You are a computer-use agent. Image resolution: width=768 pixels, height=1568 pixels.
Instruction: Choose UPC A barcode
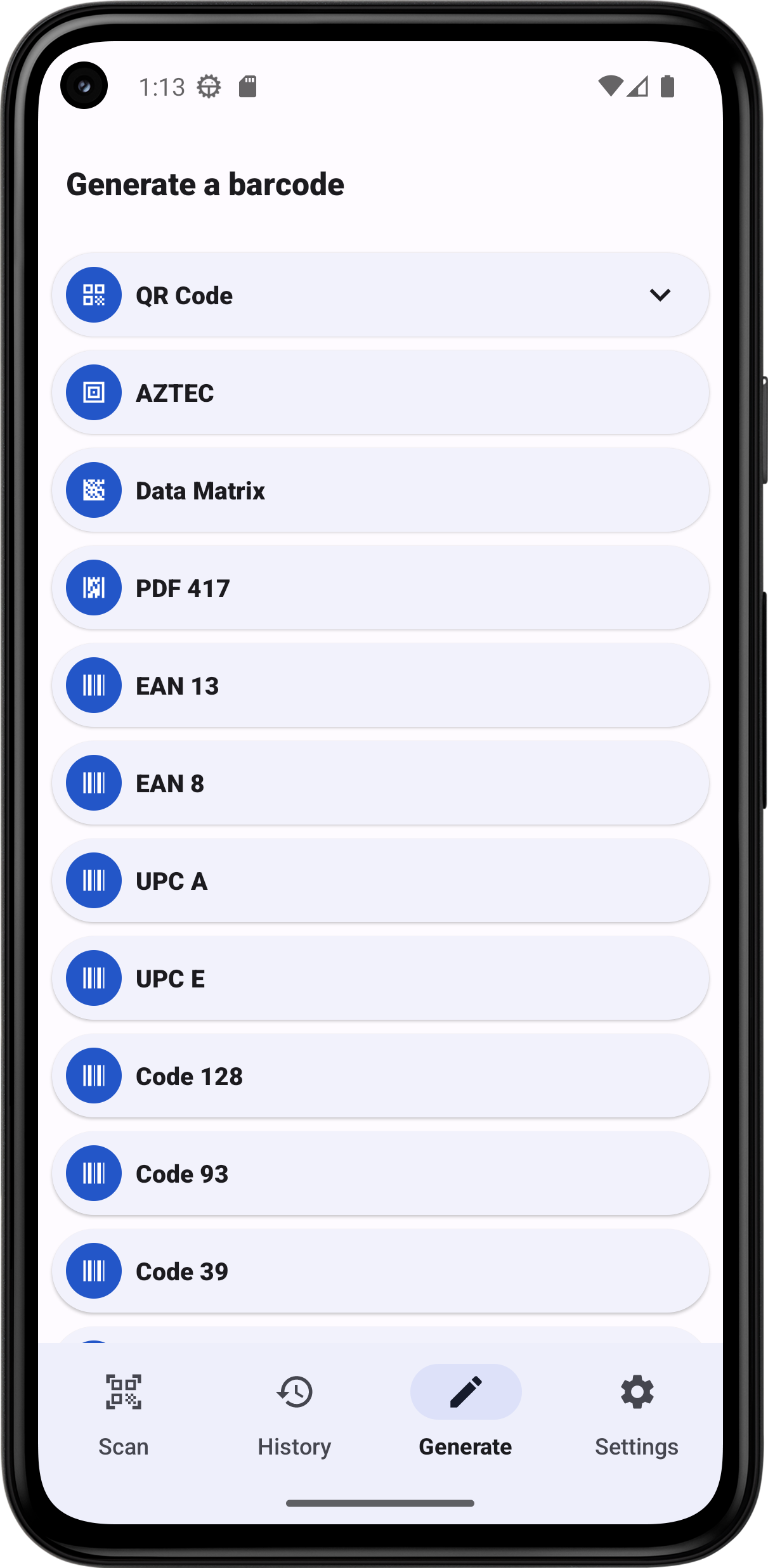pyautogui.click(x=381, y=881)
